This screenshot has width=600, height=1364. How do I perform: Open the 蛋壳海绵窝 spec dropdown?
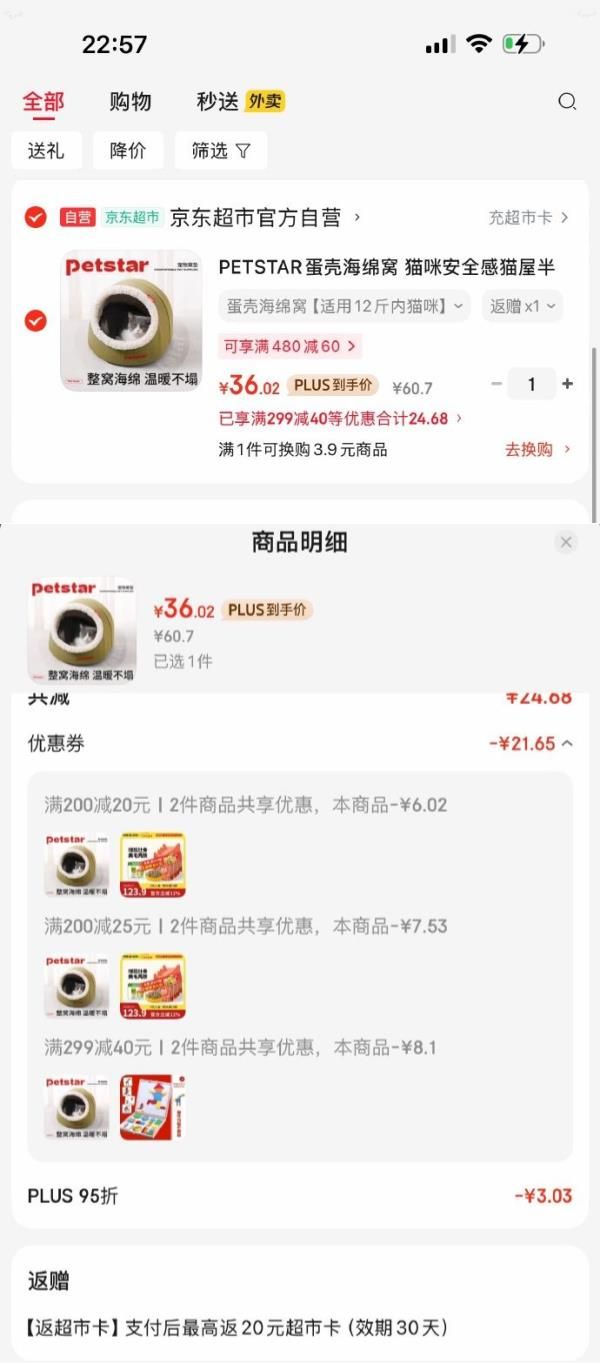[344, 306]
